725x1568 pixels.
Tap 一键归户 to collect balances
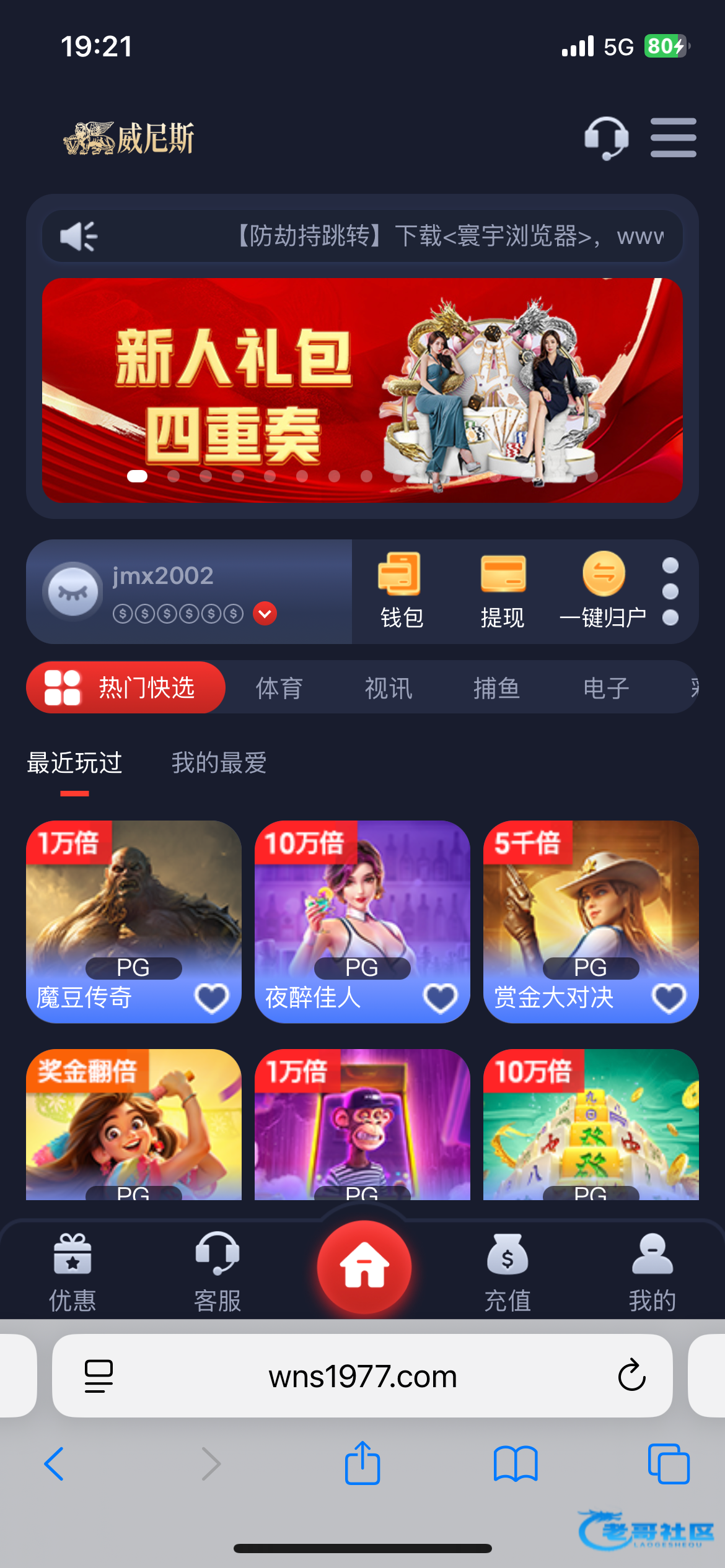[x=603, y=591]
